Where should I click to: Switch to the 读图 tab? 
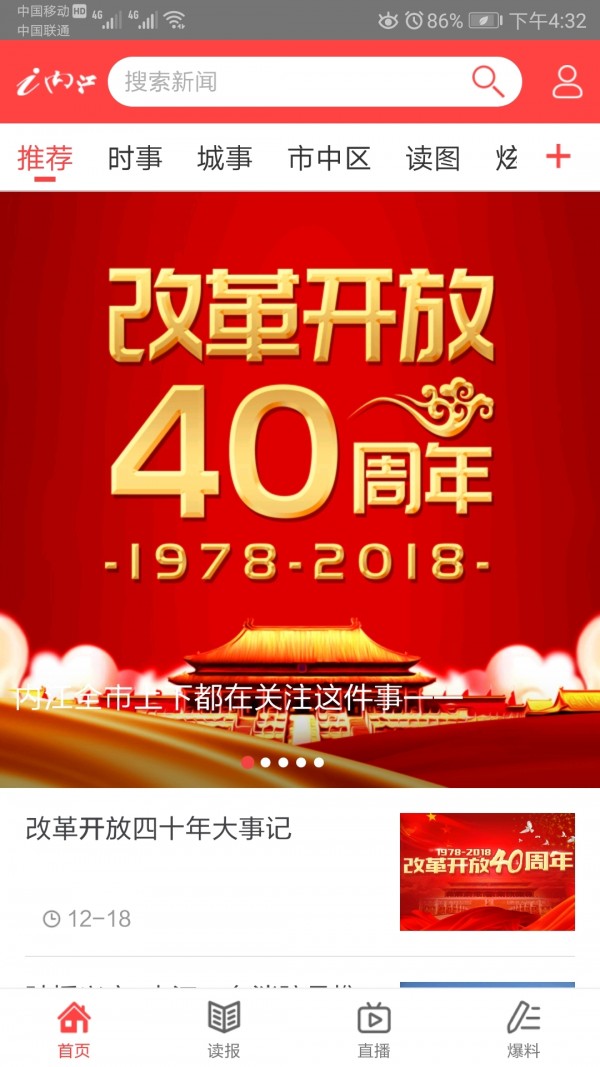(433, 159)
